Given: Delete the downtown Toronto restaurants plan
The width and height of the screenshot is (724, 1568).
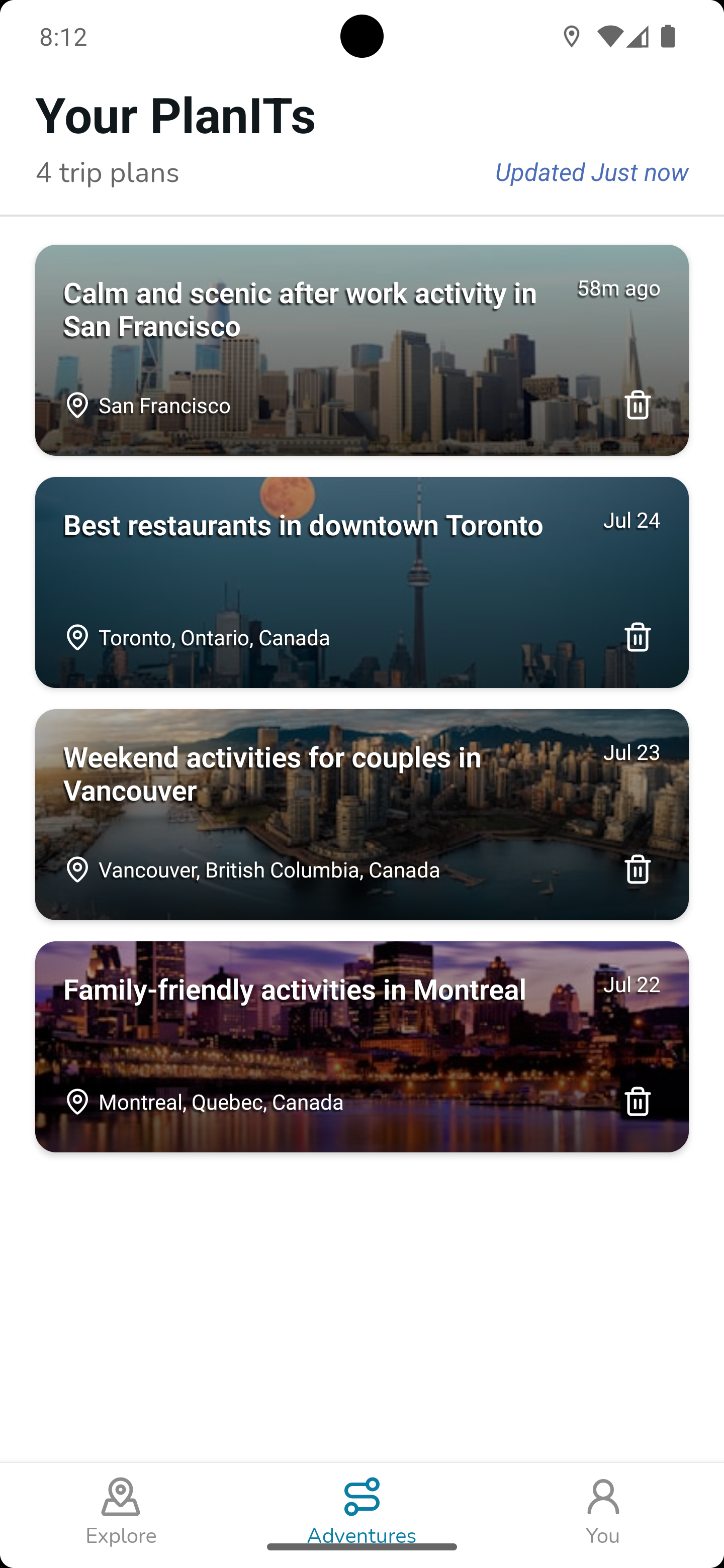Looking at the screenshot, I should (x=637, y=638).
